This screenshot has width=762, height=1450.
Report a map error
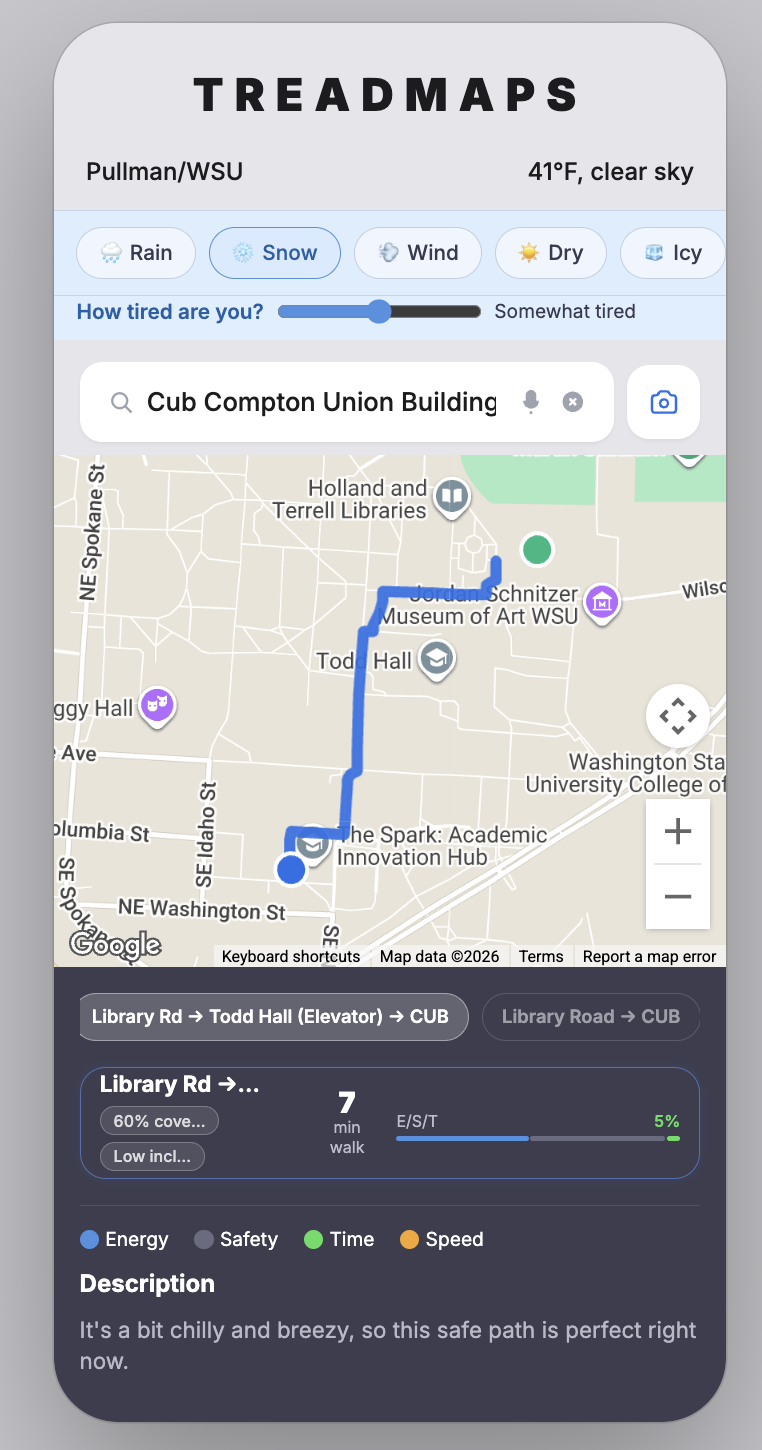pyautogui.click(x=649, y=956)
